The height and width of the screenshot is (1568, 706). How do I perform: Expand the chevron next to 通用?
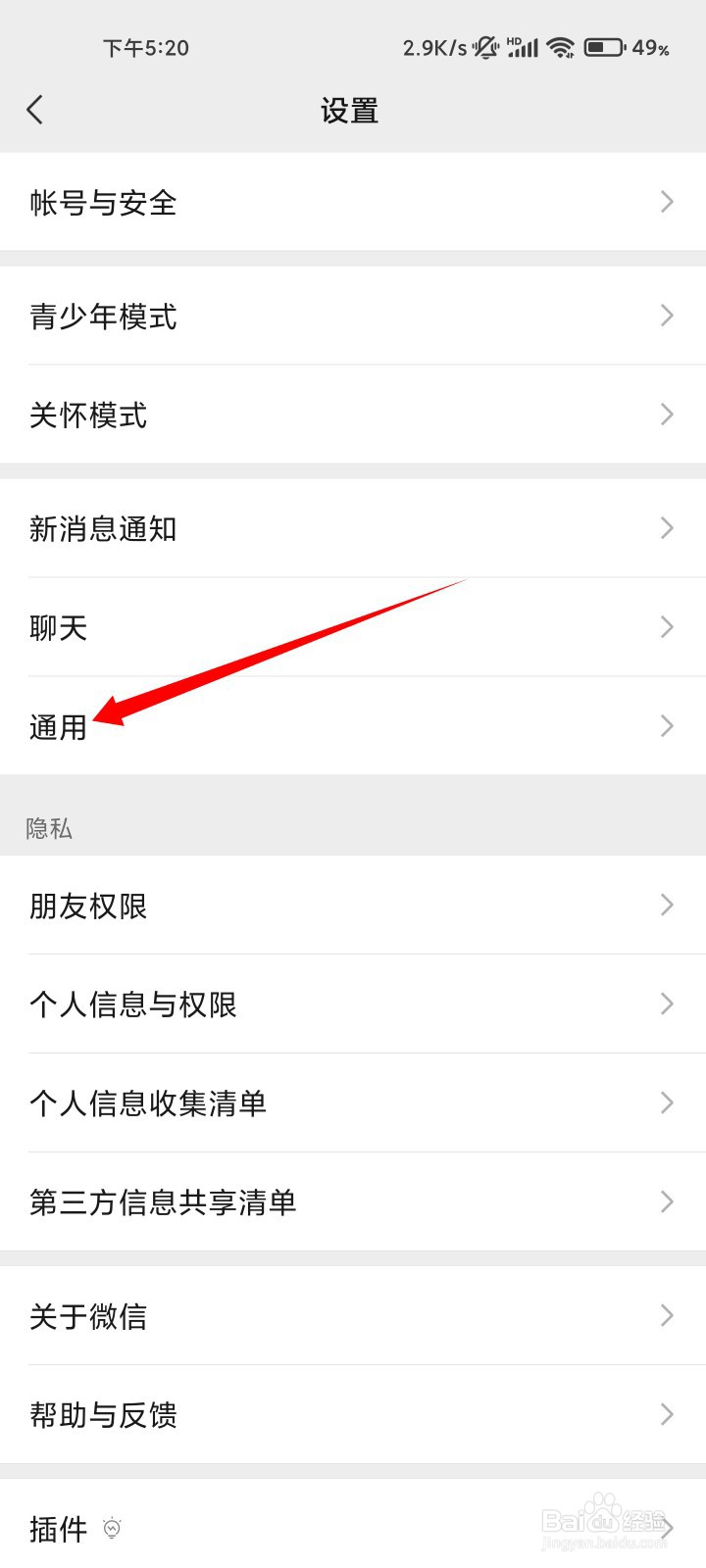coord(667,726)
